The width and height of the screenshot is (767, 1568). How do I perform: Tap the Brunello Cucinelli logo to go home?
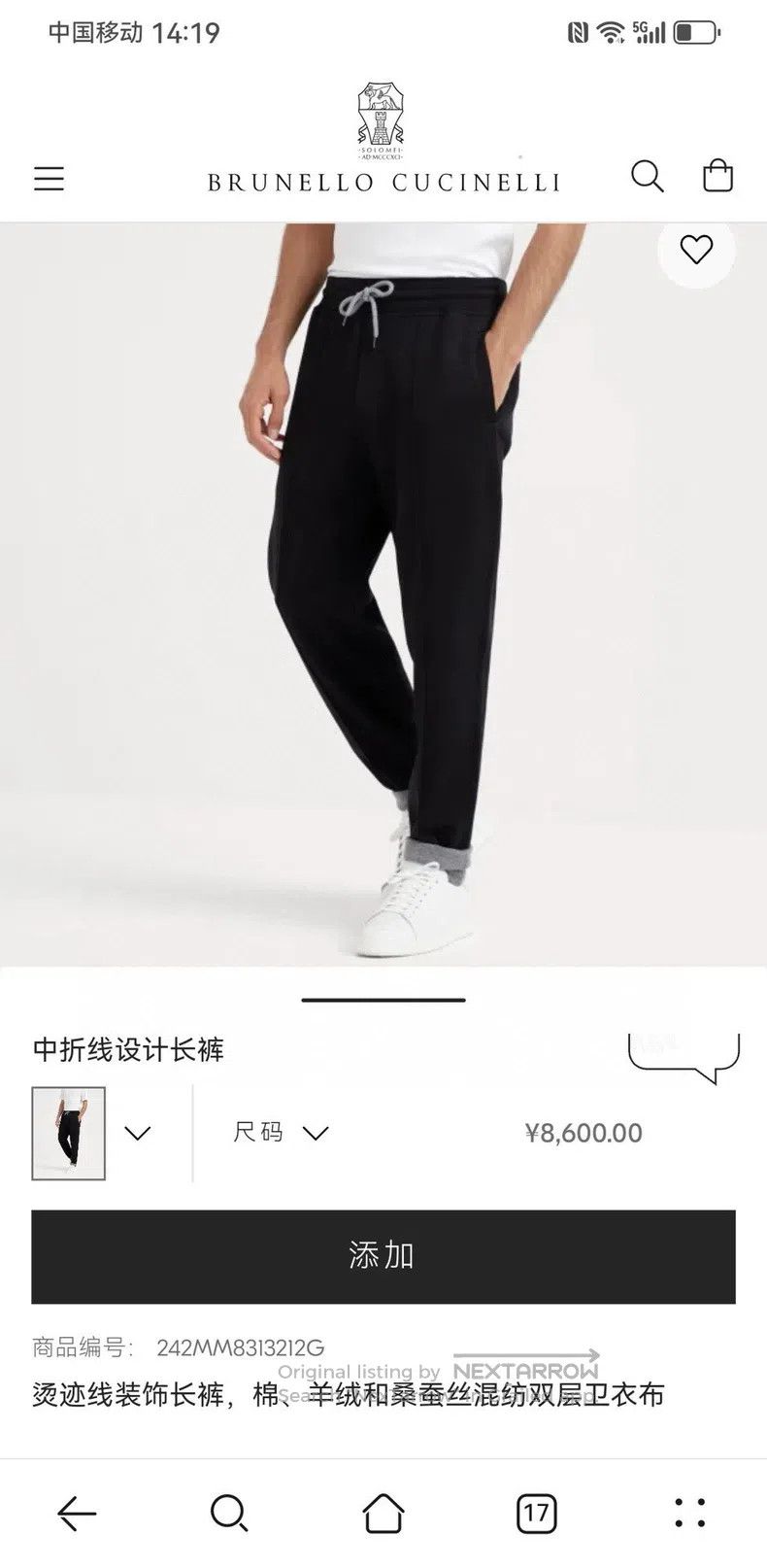point(383,138)
